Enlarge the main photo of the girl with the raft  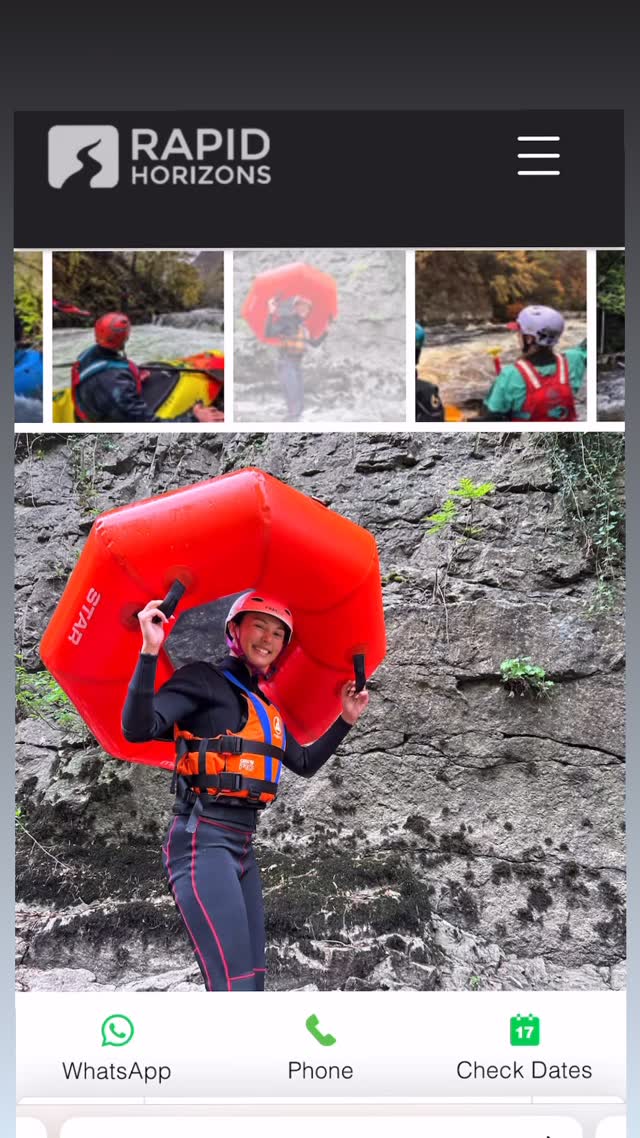(320, 710)
